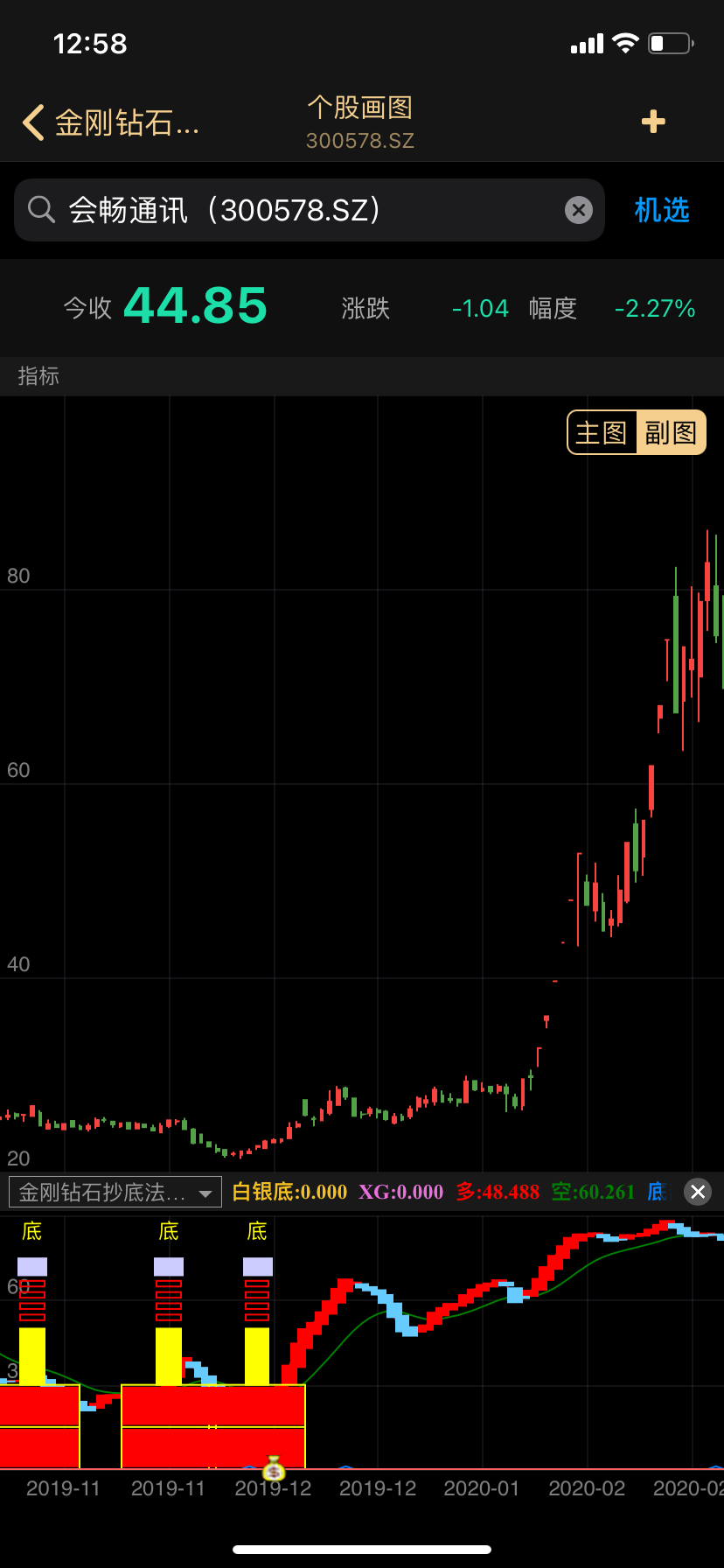Expand the 金刚钻石抄底法 indicator dropdown

point(115,1192)
